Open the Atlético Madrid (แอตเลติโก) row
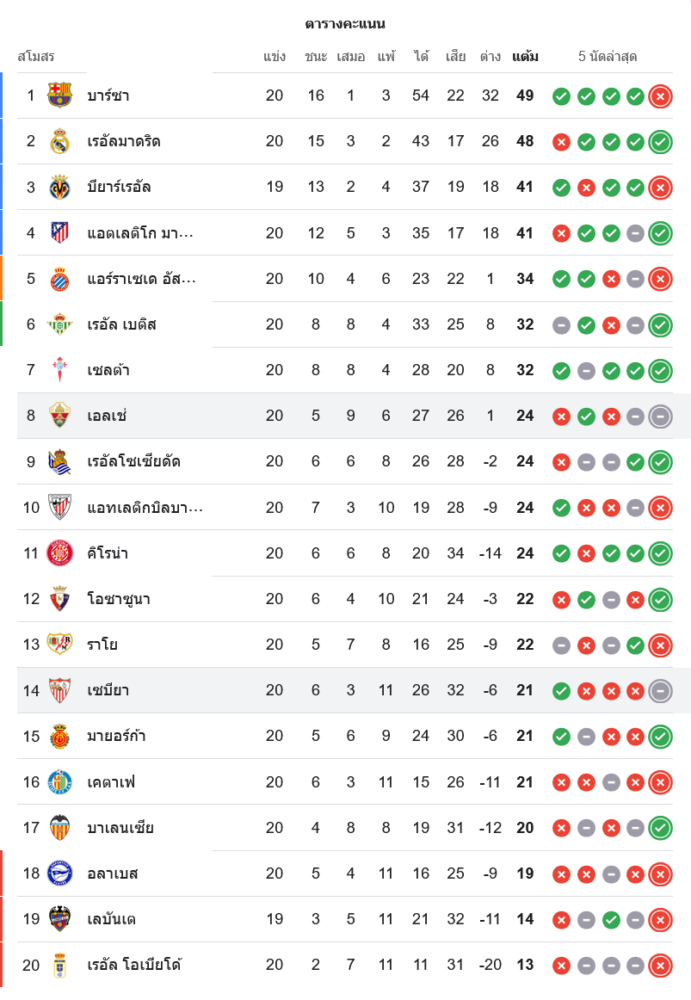Image resolution: width=691 pixels, height=1000 pixels. point(140,233)
